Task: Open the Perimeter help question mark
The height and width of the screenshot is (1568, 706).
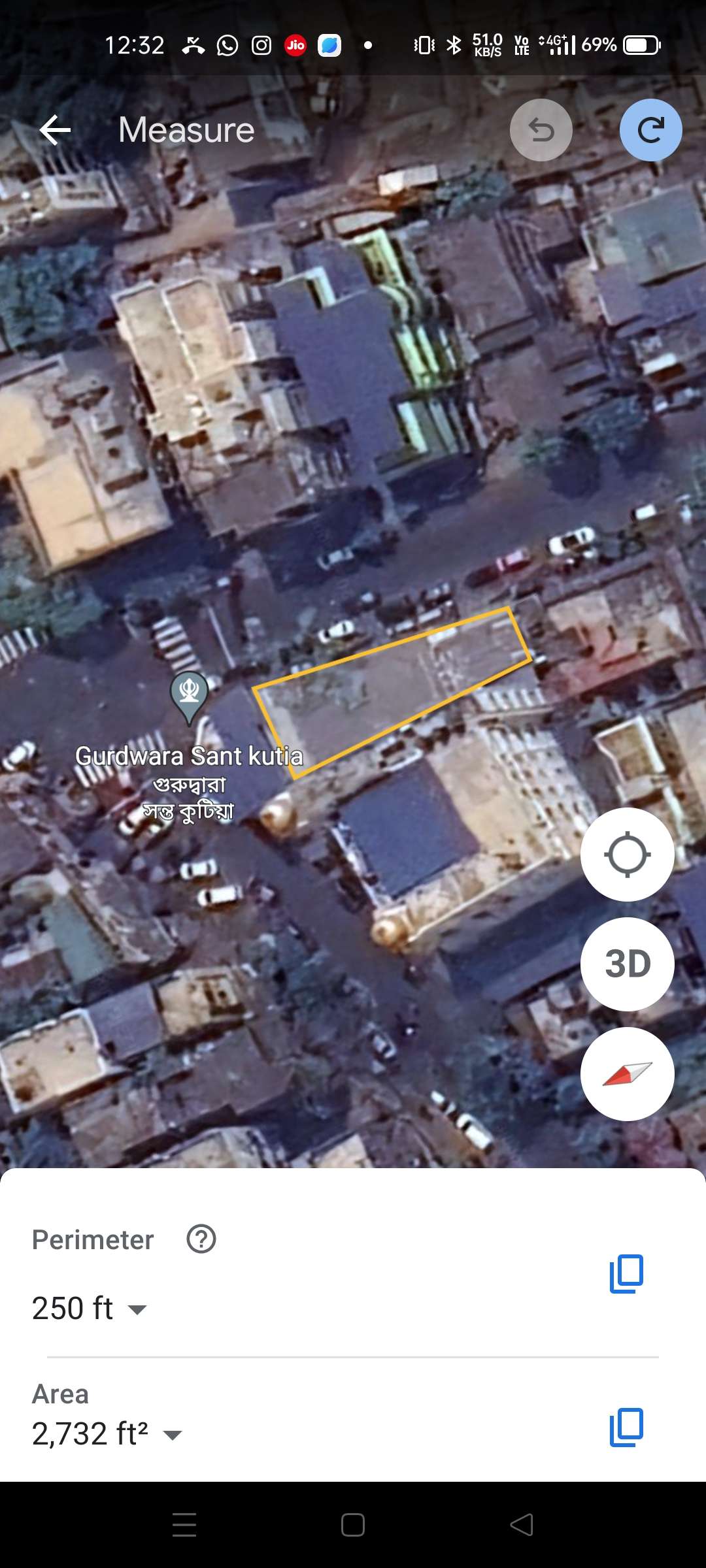Action: tap(201, 1239)
